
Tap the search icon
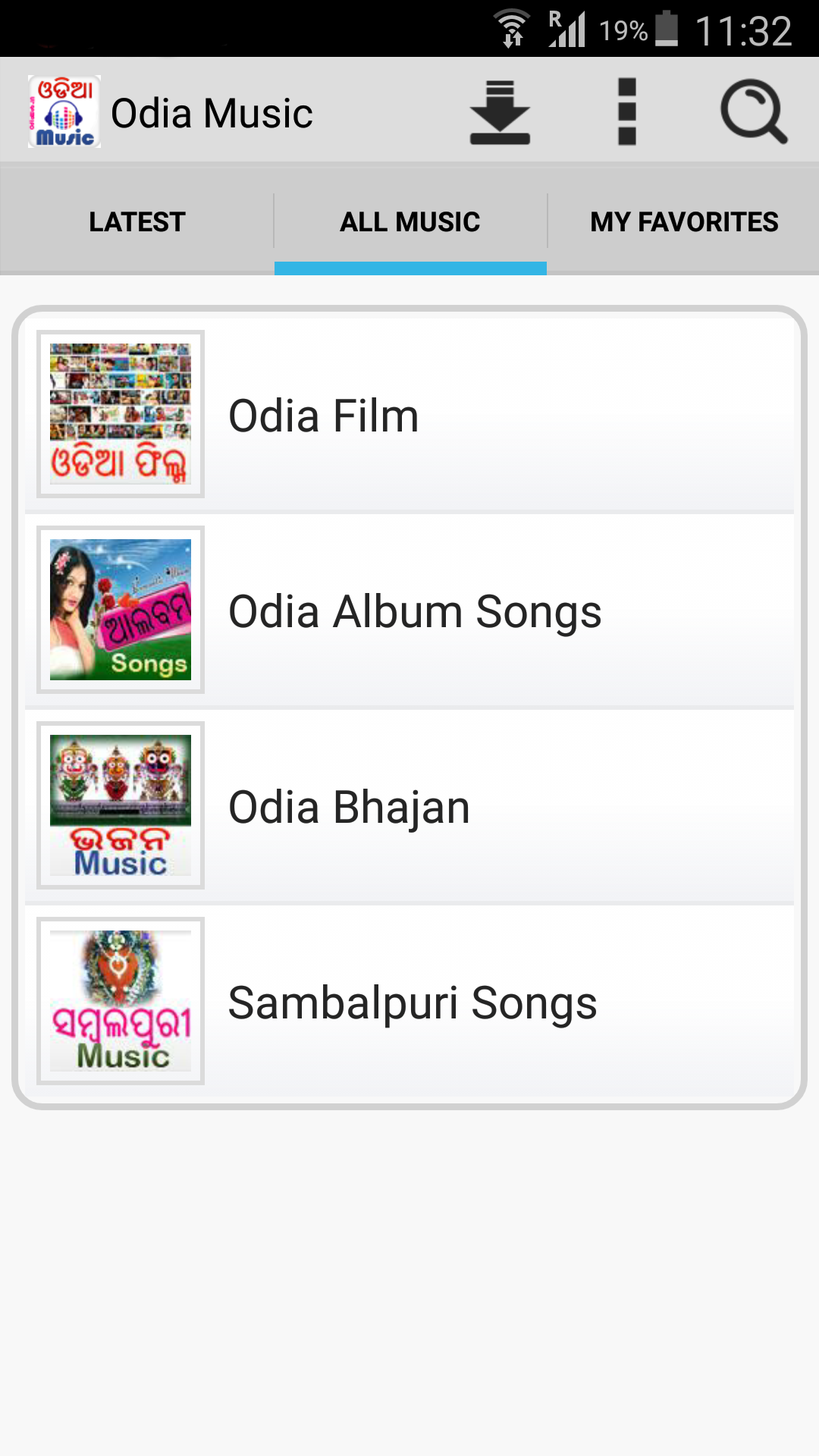point(753,112)
